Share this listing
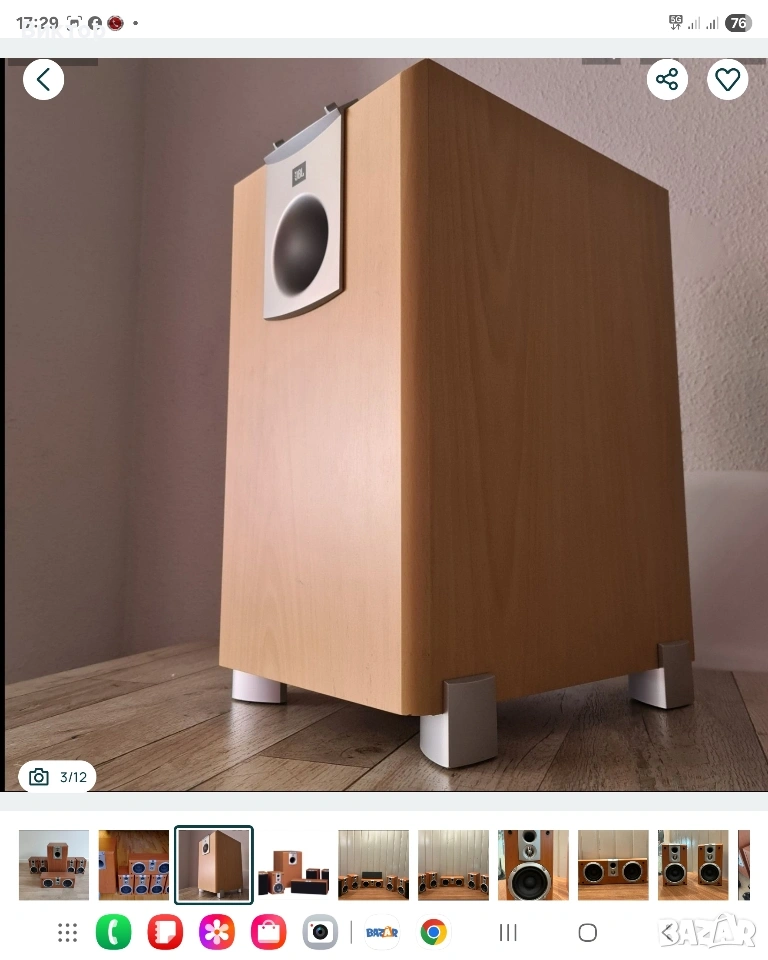This screenshot has height=960, width=768. [x=667, y=80]
